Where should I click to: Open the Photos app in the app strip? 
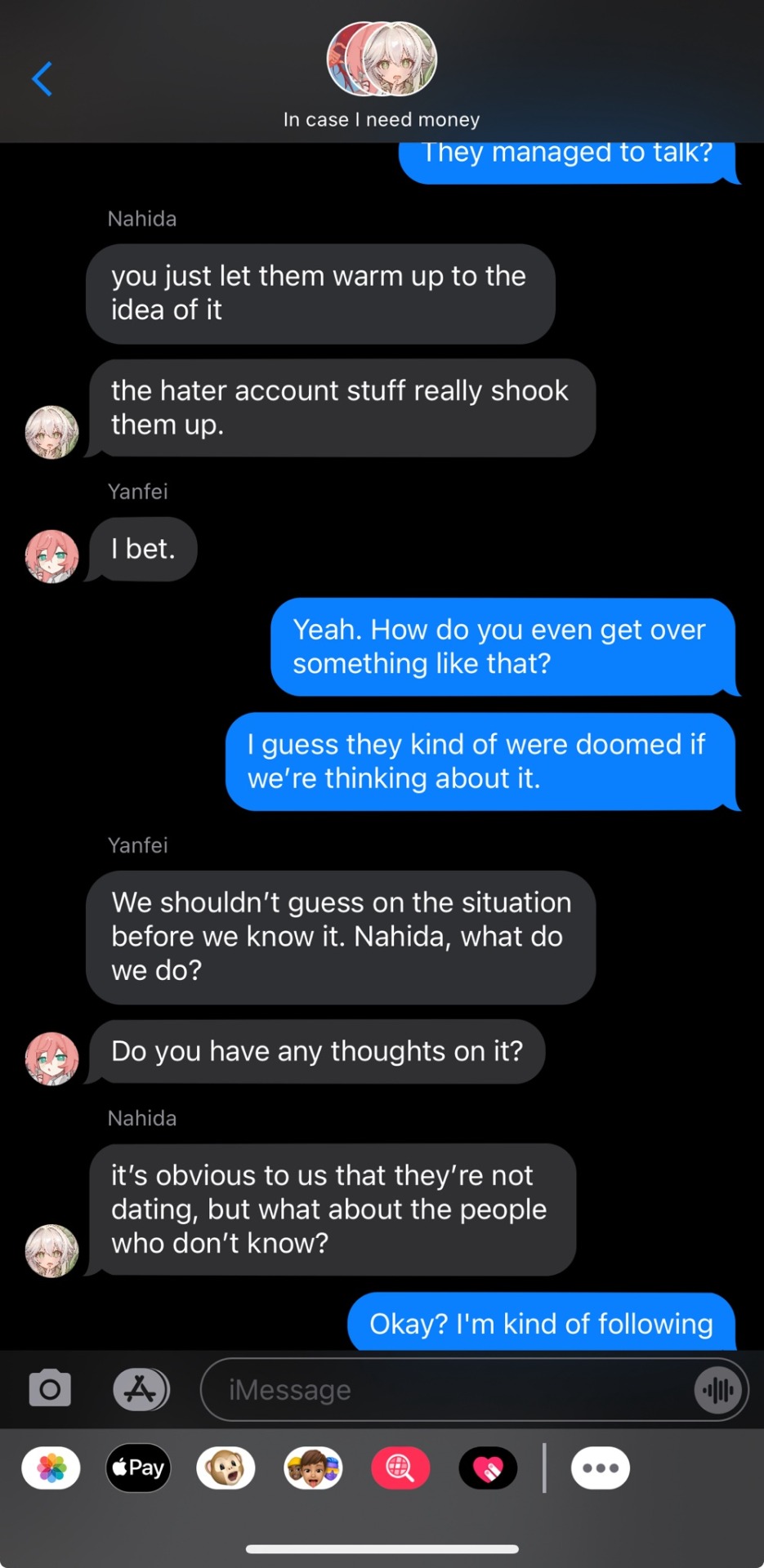[x=51, y=1468]
